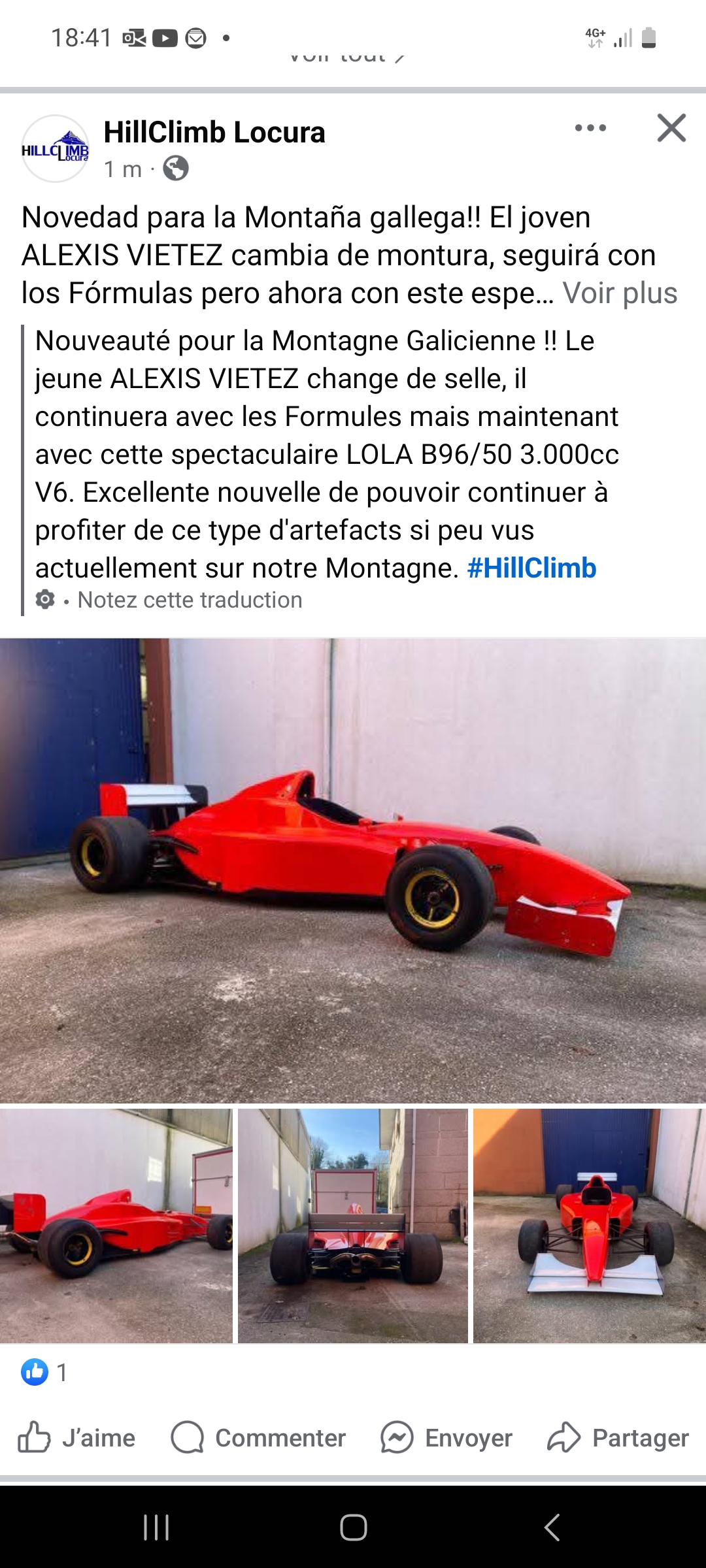
Task: Open the front-view red car thumbnail
Action: click(x=590, y=1226)
